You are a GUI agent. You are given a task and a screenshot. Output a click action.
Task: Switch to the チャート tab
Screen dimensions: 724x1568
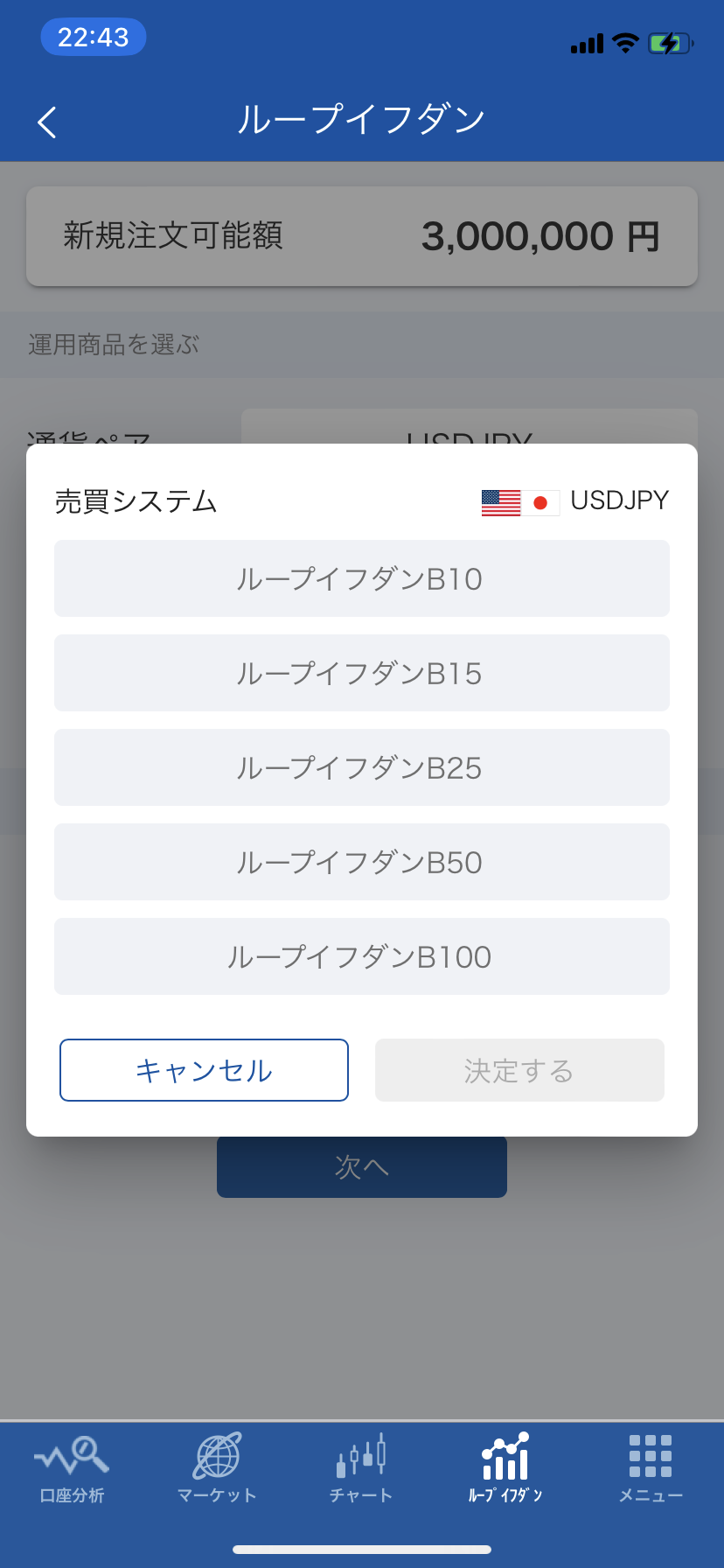coord(361,1470)
